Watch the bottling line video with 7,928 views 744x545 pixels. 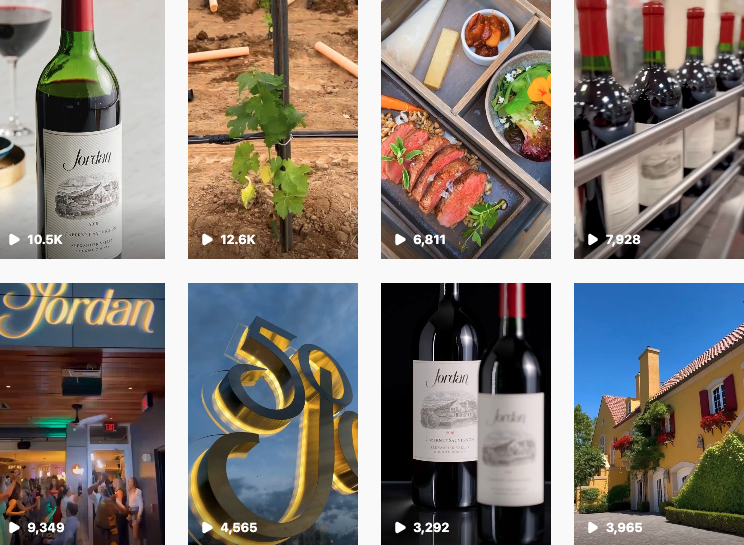pyautogui.click(x=658, y=128)
